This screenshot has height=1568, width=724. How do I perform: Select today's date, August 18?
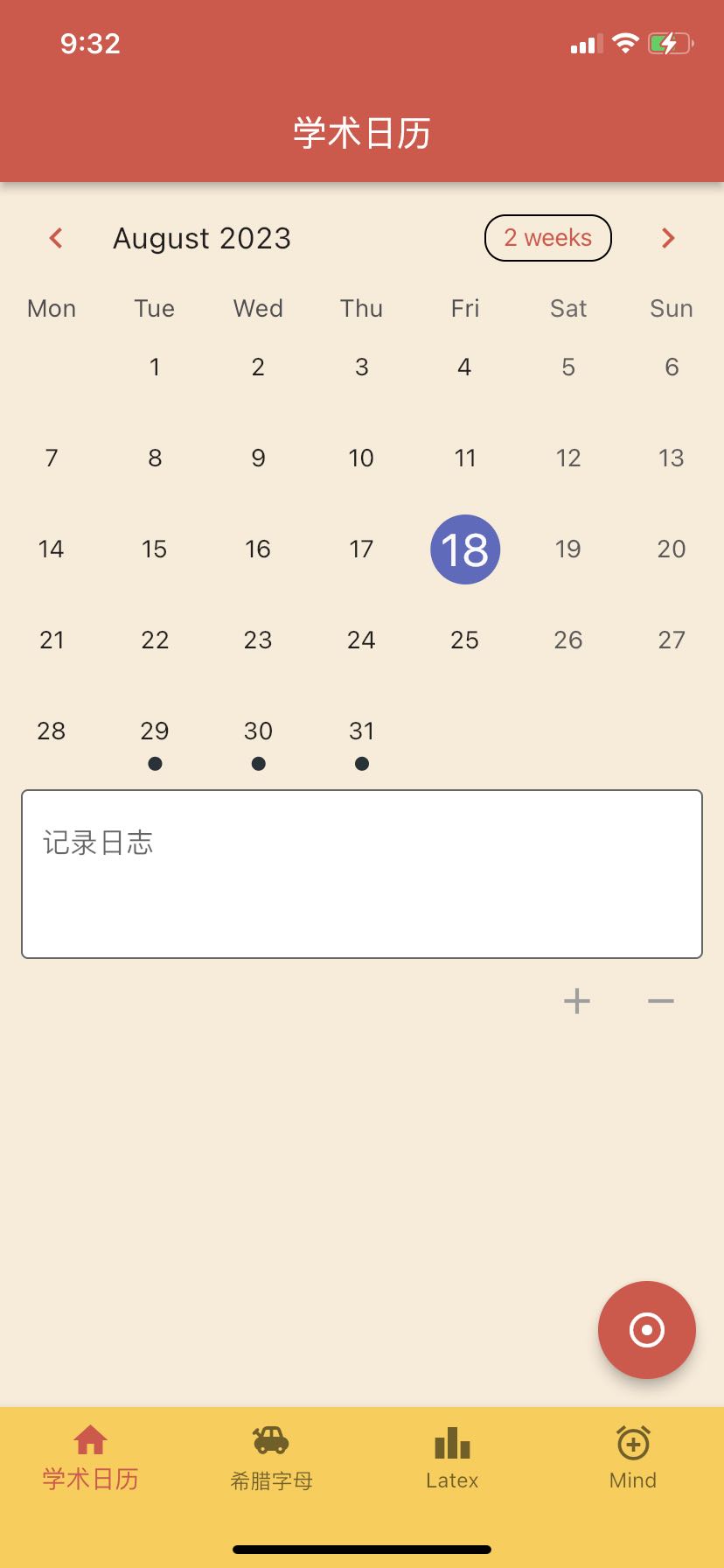pyautogui.click(x=465, y=549)
